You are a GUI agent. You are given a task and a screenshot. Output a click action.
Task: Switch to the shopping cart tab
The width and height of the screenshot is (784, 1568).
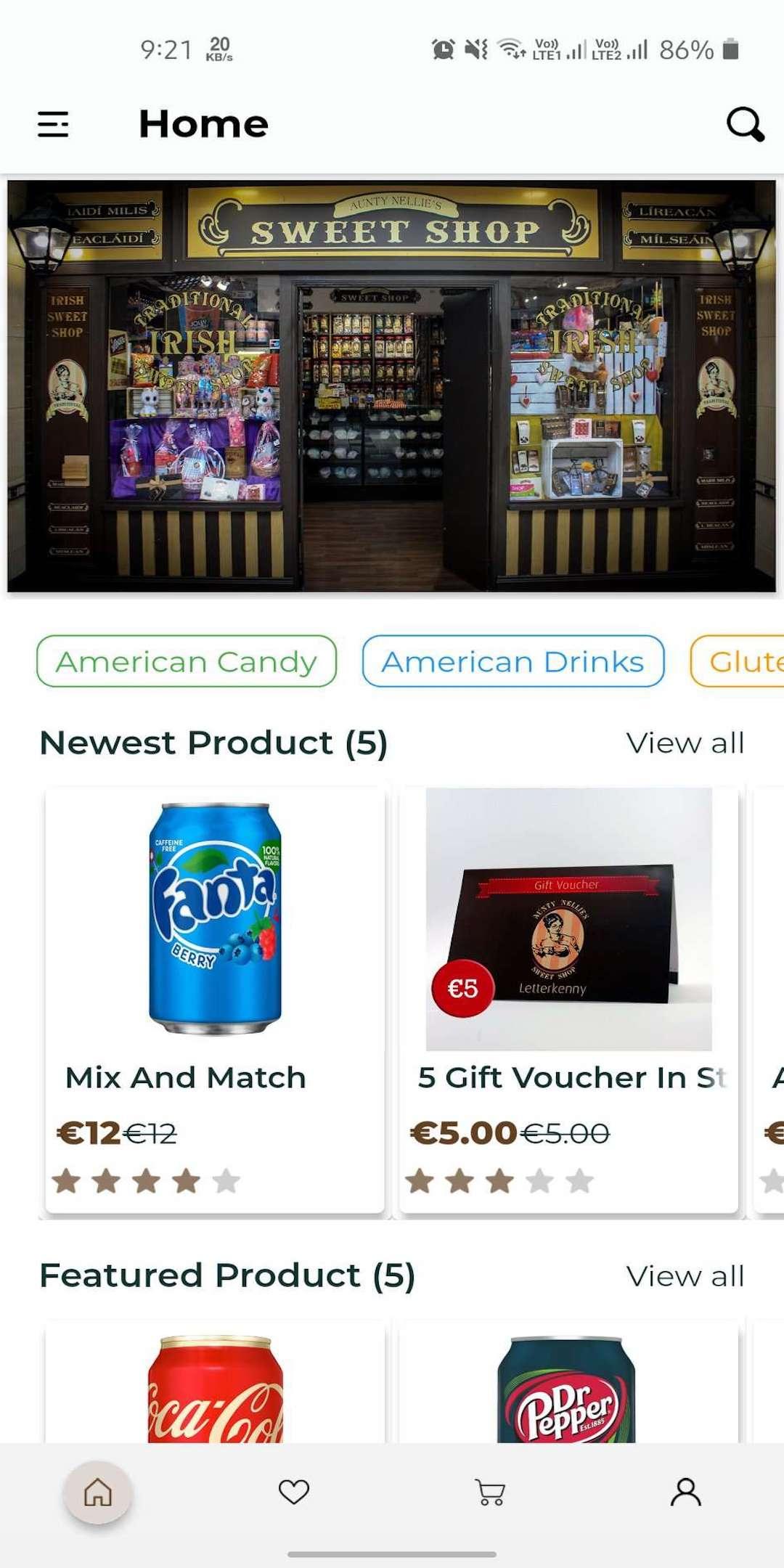[x=490, y=1493]
